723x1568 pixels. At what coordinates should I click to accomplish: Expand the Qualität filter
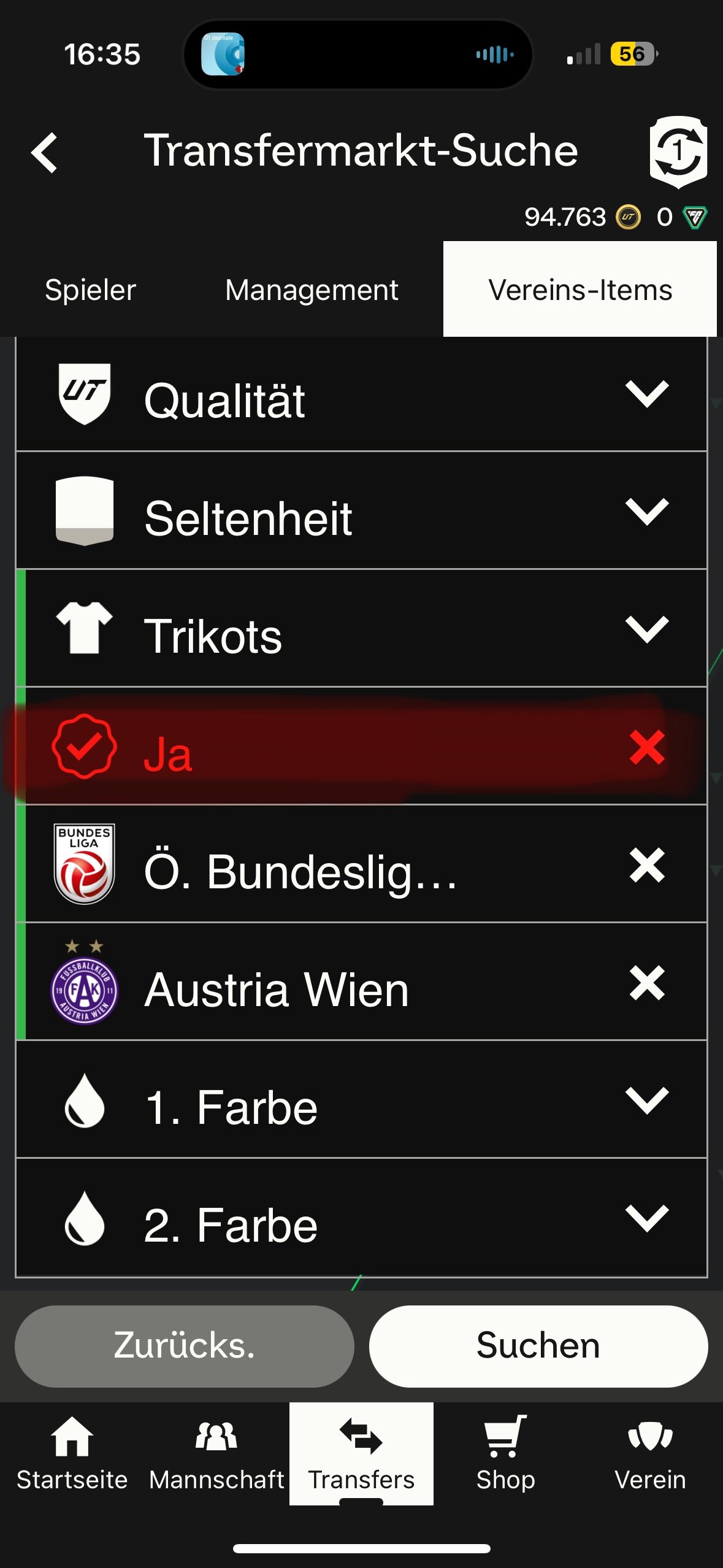click(x=361, y=394)
